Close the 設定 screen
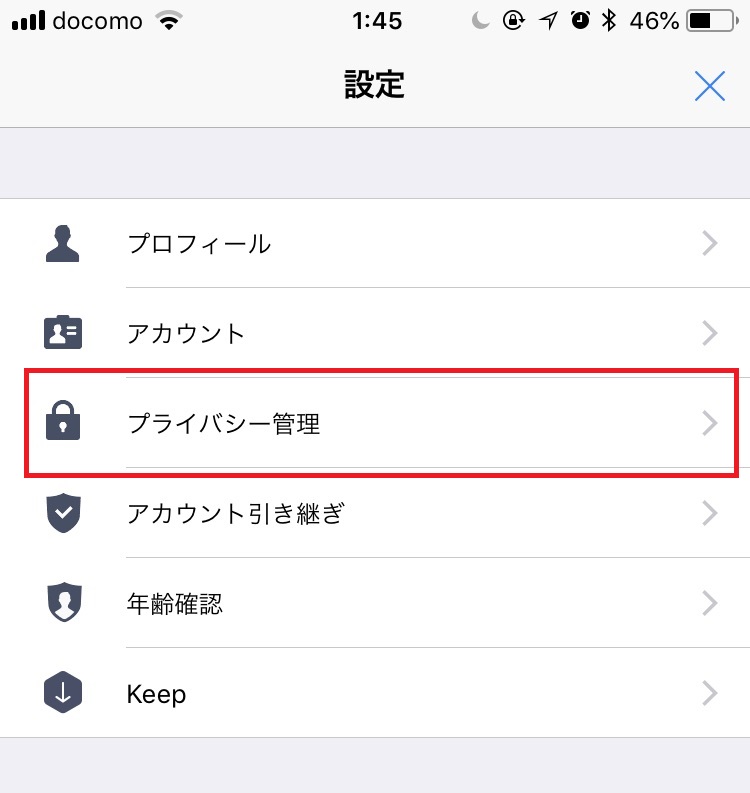The width and height of the screenshot is (750, 793). pos(709,87)
